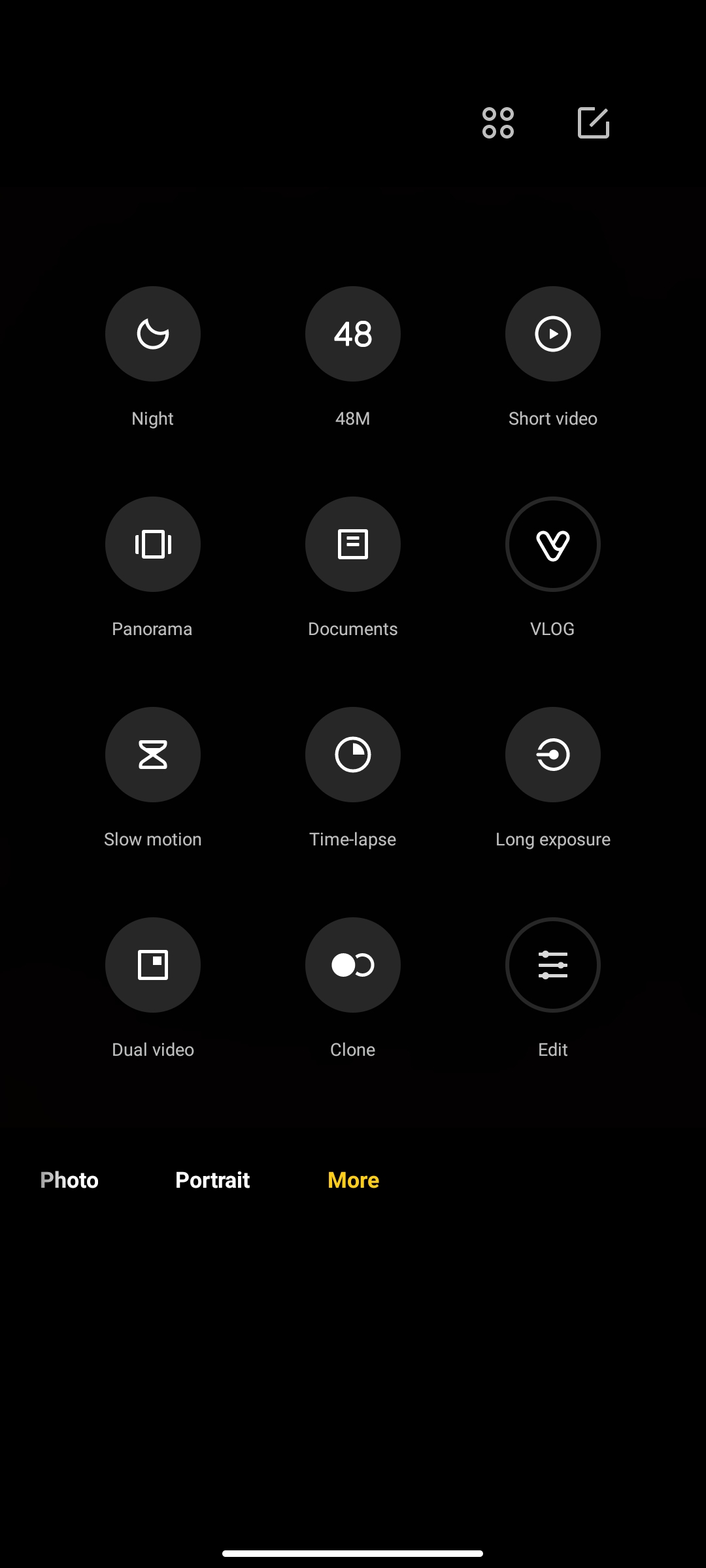Open the four-circle grid icon
This screenshot has height=1568, width=706.
498,123
